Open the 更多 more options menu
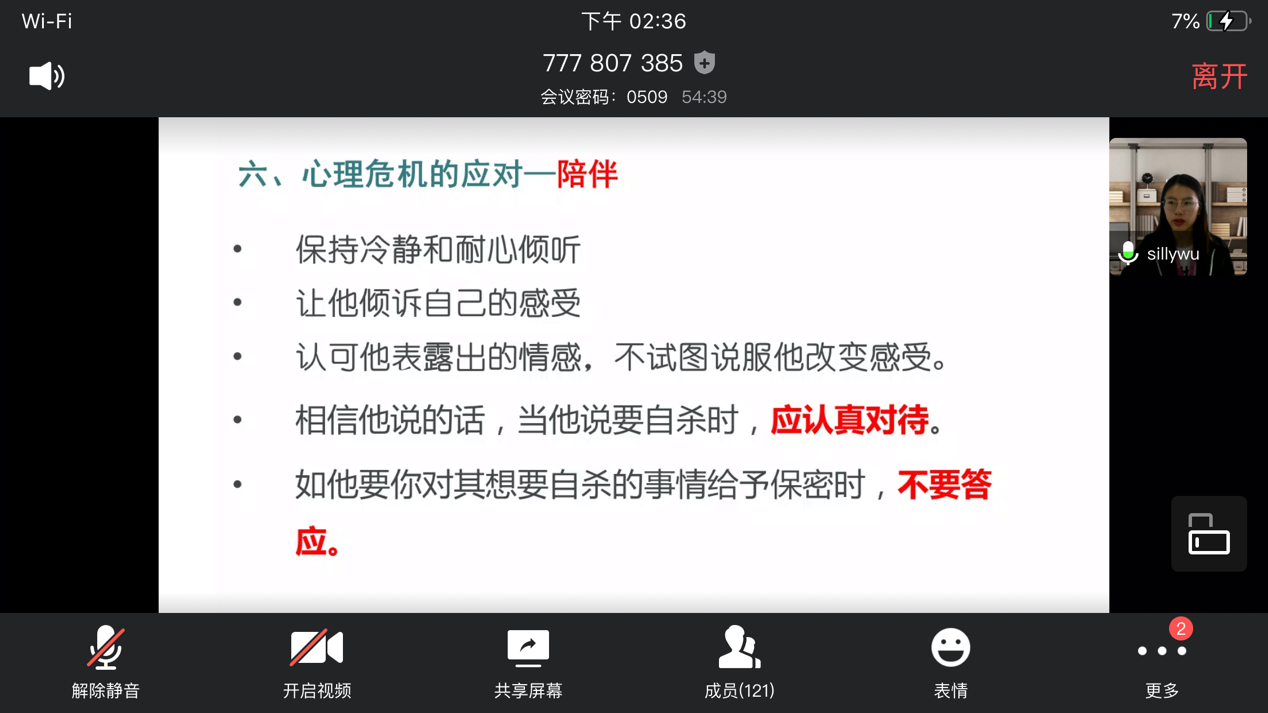Viewport: 1268px width, 713px height. click(1161, 662)
